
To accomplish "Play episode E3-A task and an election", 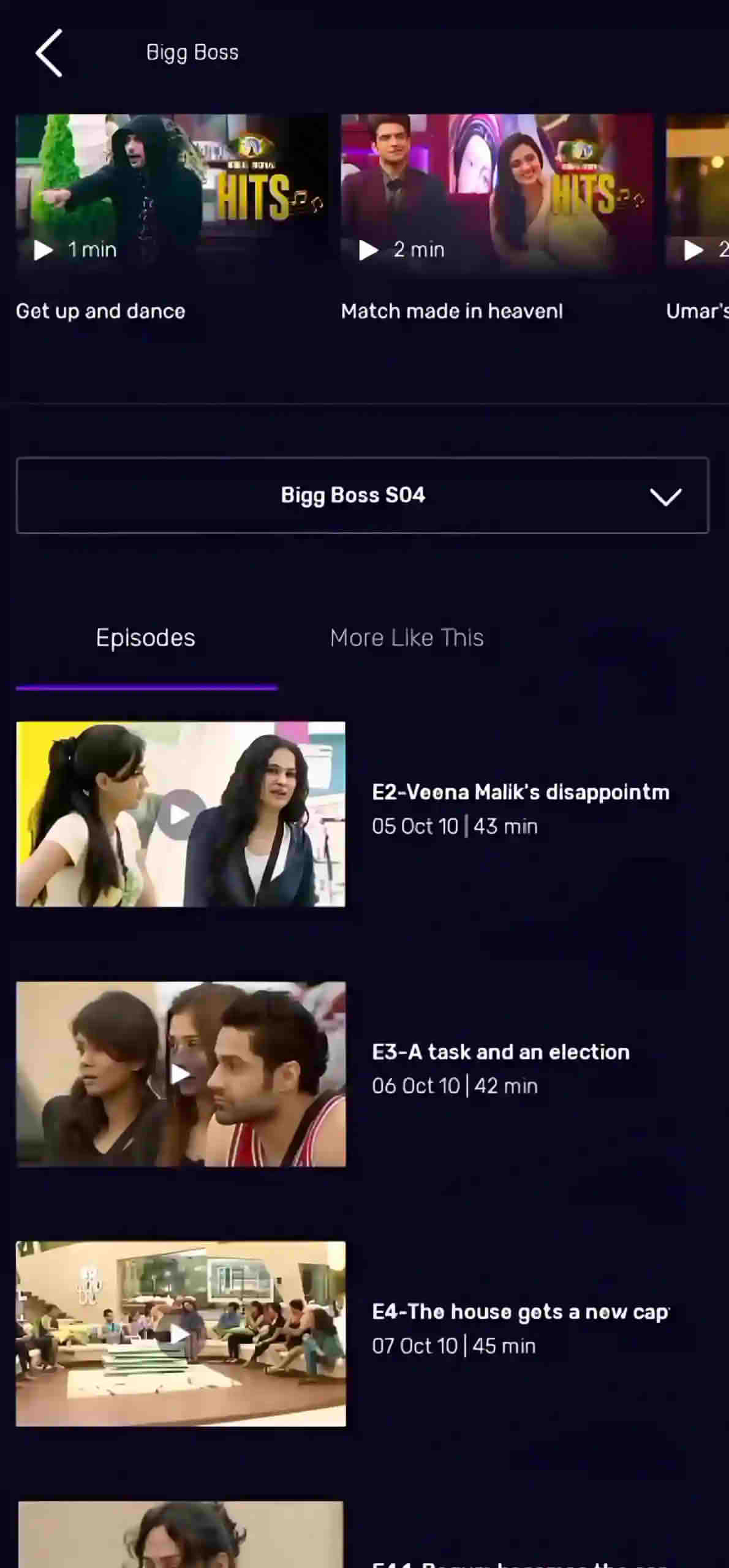I will point(180,1074).
